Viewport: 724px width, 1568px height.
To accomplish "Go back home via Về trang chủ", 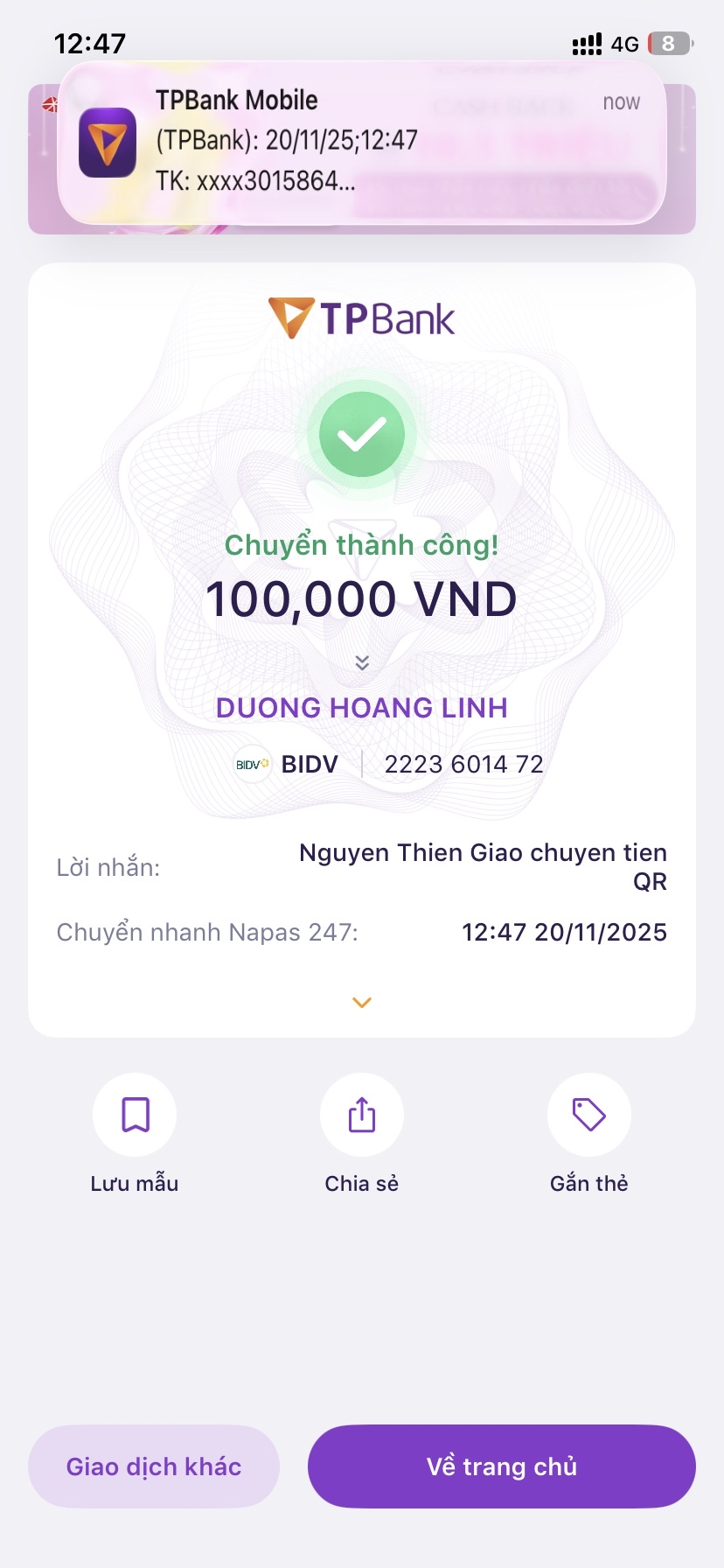I will point(502,1466).
